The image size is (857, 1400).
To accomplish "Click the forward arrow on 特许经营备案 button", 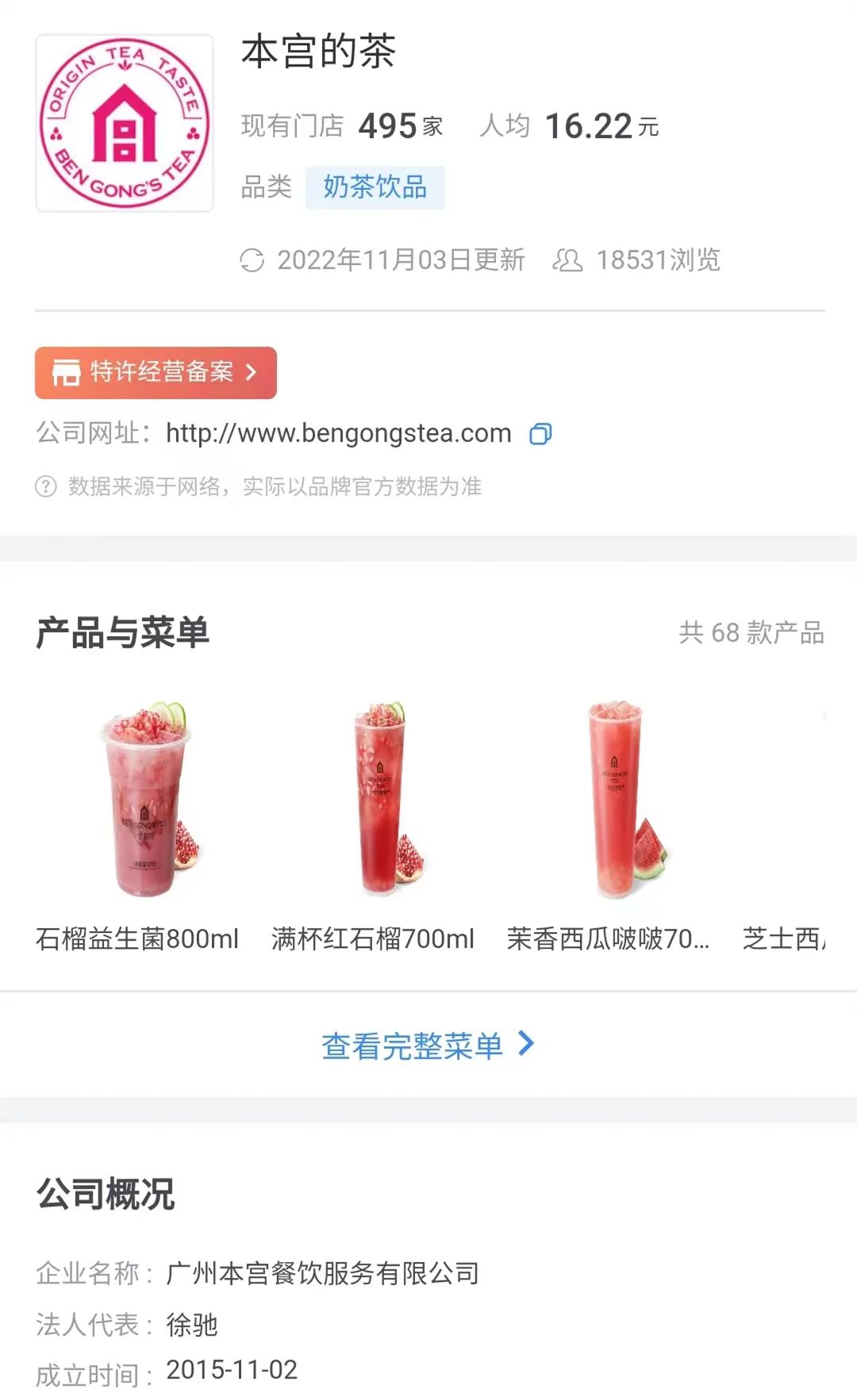I will click(252, 373).
